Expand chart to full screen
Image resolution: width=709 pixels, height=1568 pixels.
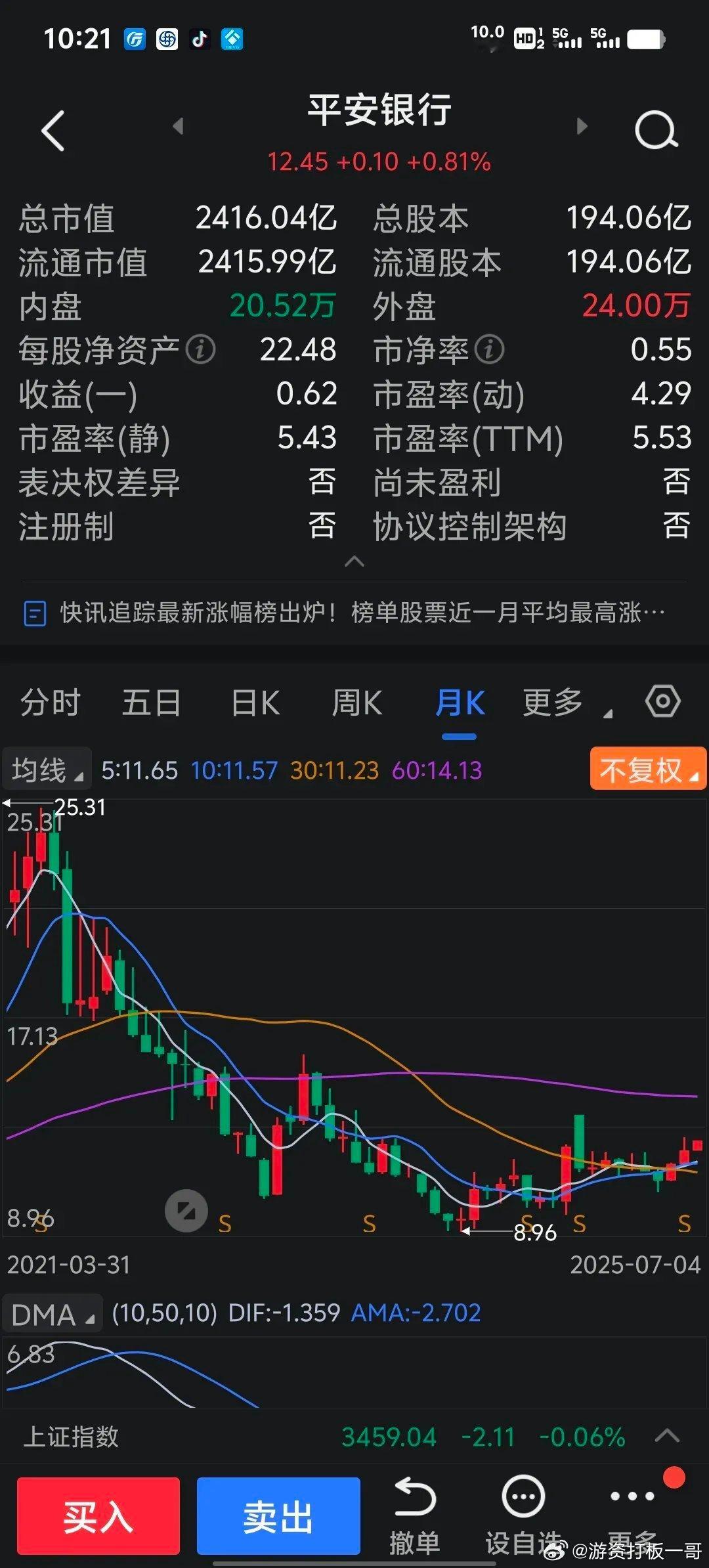click(x=186, y=1211)
